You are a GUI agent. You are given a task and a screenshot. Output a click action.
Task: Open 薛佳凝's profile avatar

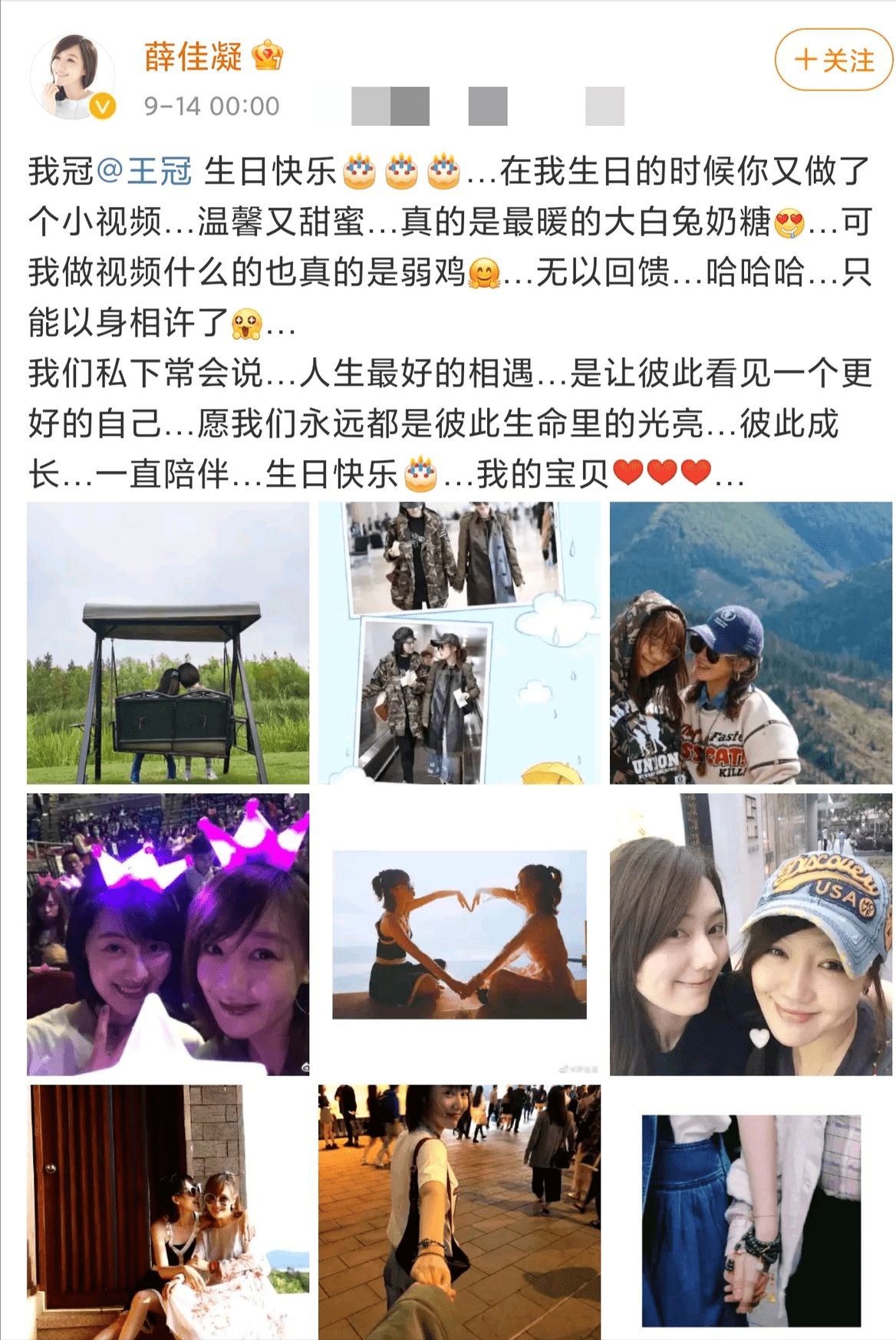click(72, 77)
